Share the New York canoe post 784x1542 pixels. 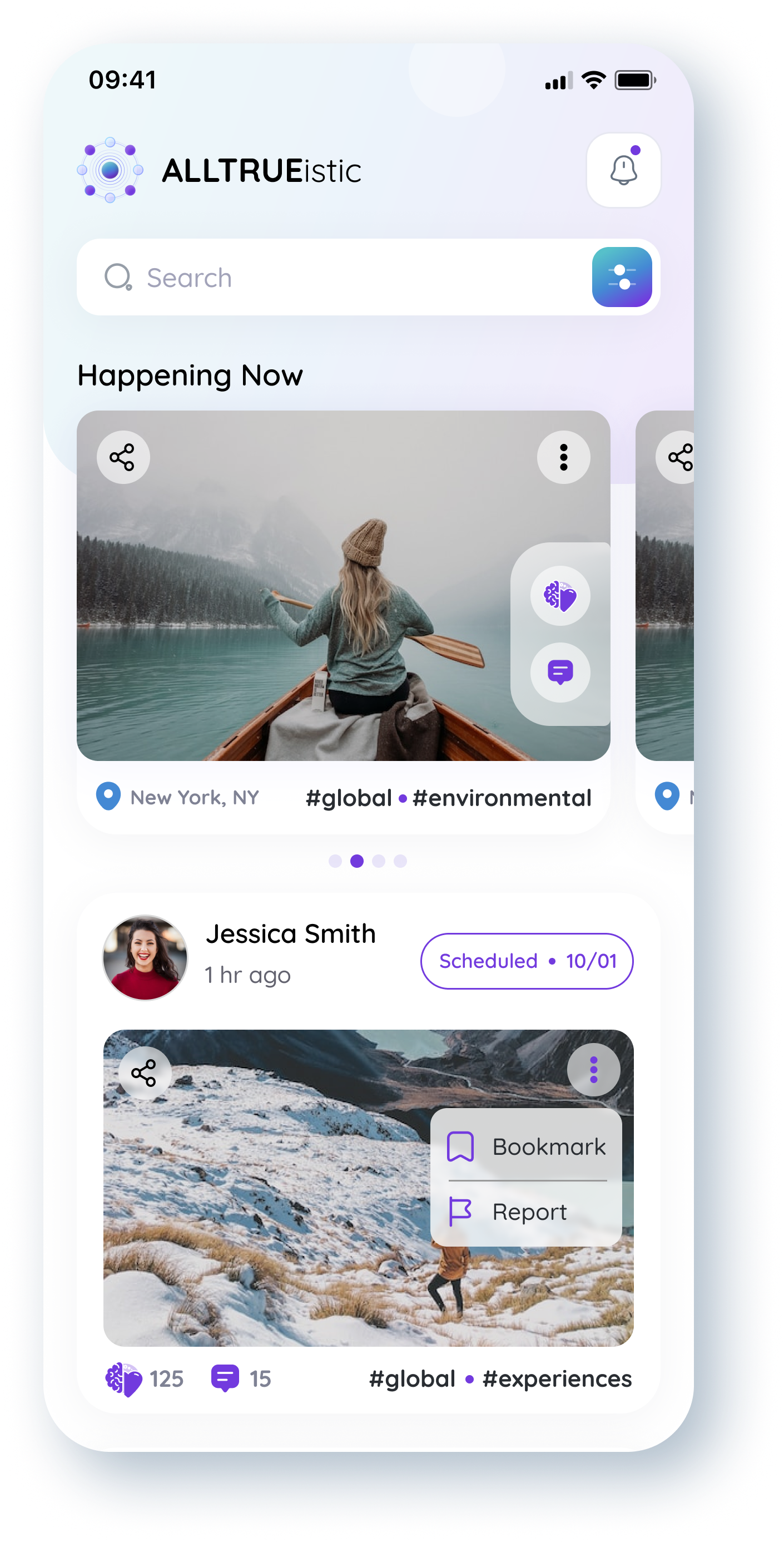[x=123, y=457]
